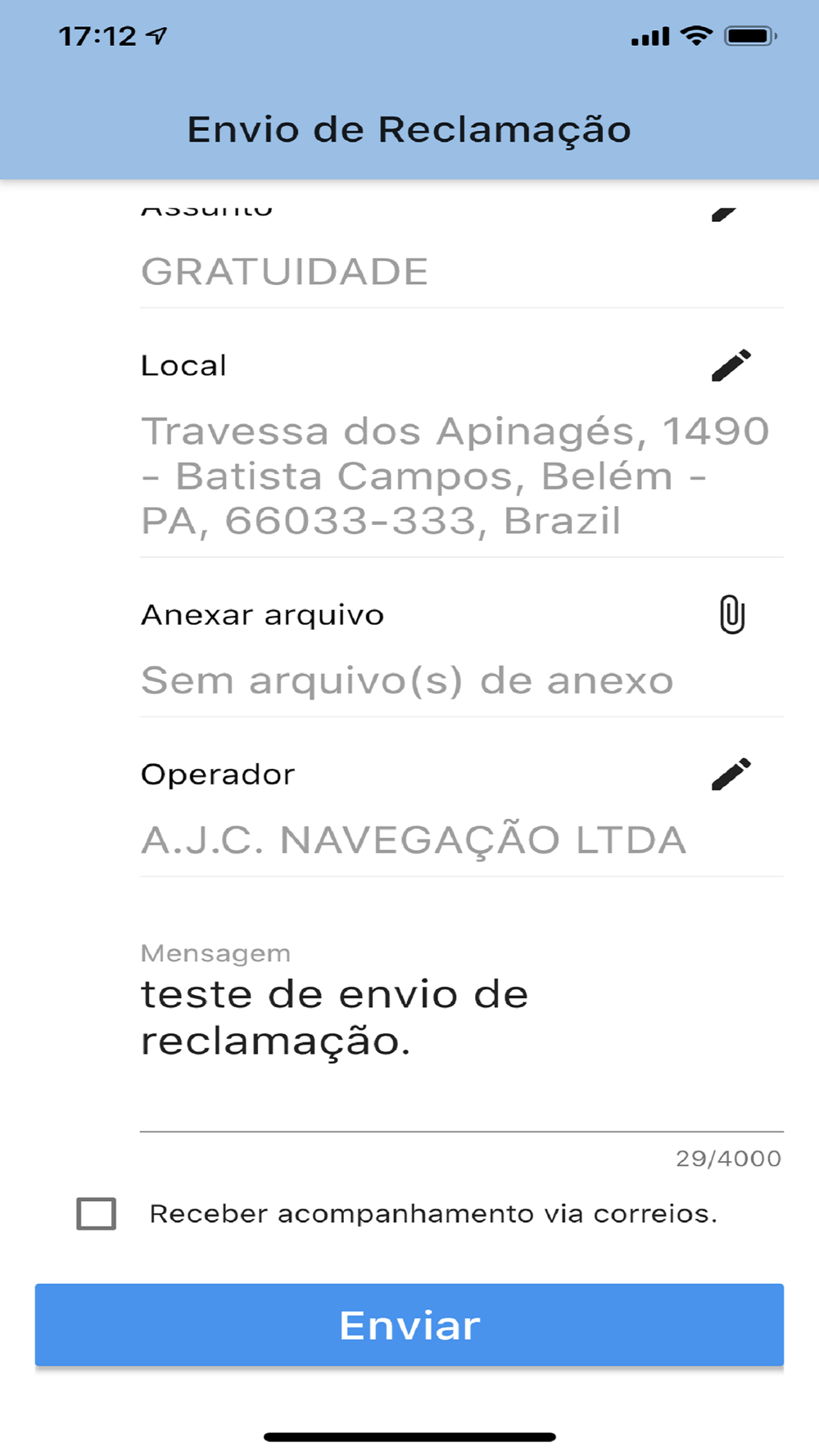Attach a file using the paperclip icon
This screenshot has width=819, height=1456.
[731, 615]
